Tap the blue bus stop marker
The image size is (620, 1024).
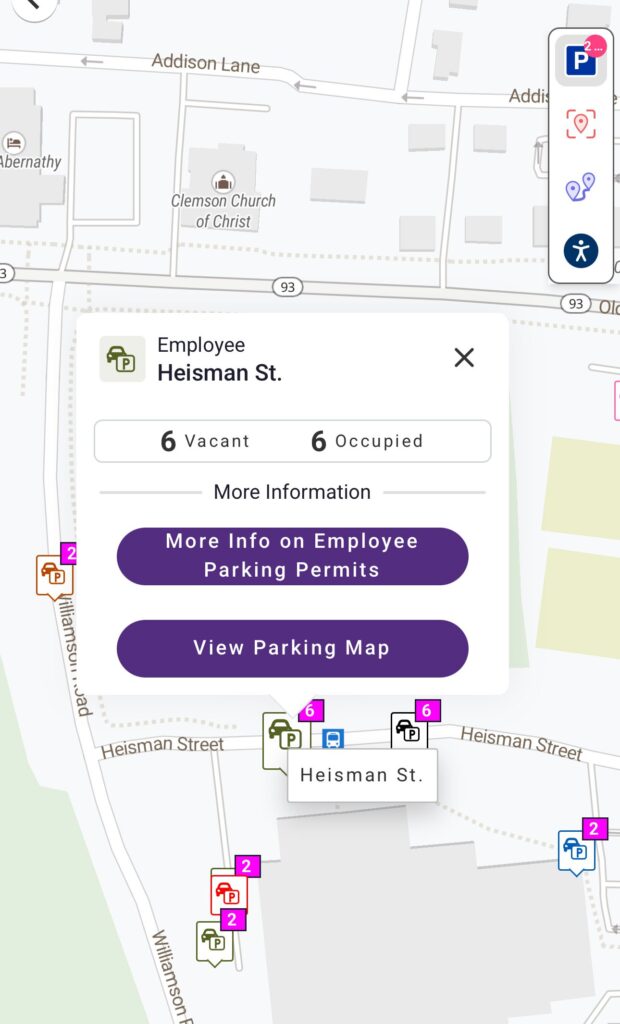[333, 739]
